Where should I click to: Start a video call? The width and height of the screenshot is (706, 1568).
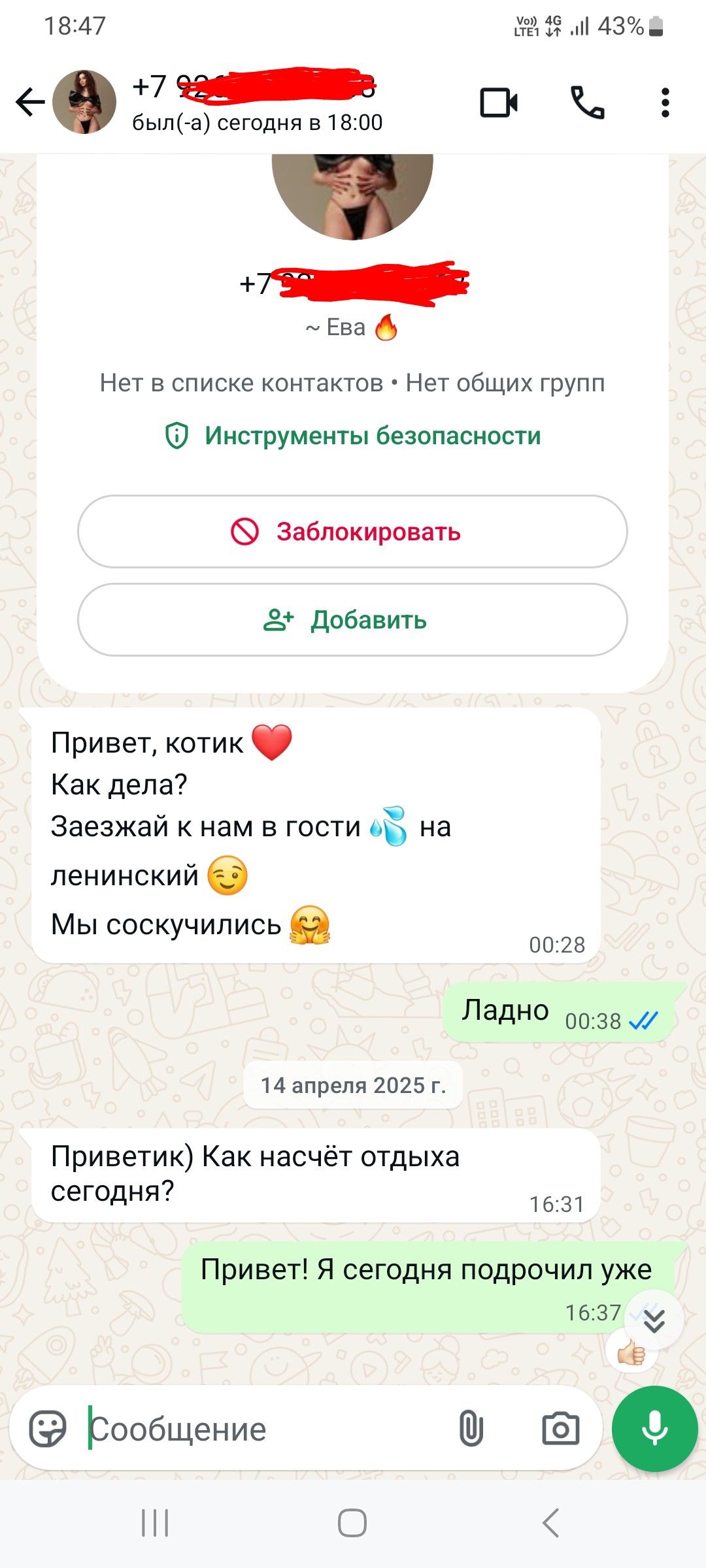499,103
